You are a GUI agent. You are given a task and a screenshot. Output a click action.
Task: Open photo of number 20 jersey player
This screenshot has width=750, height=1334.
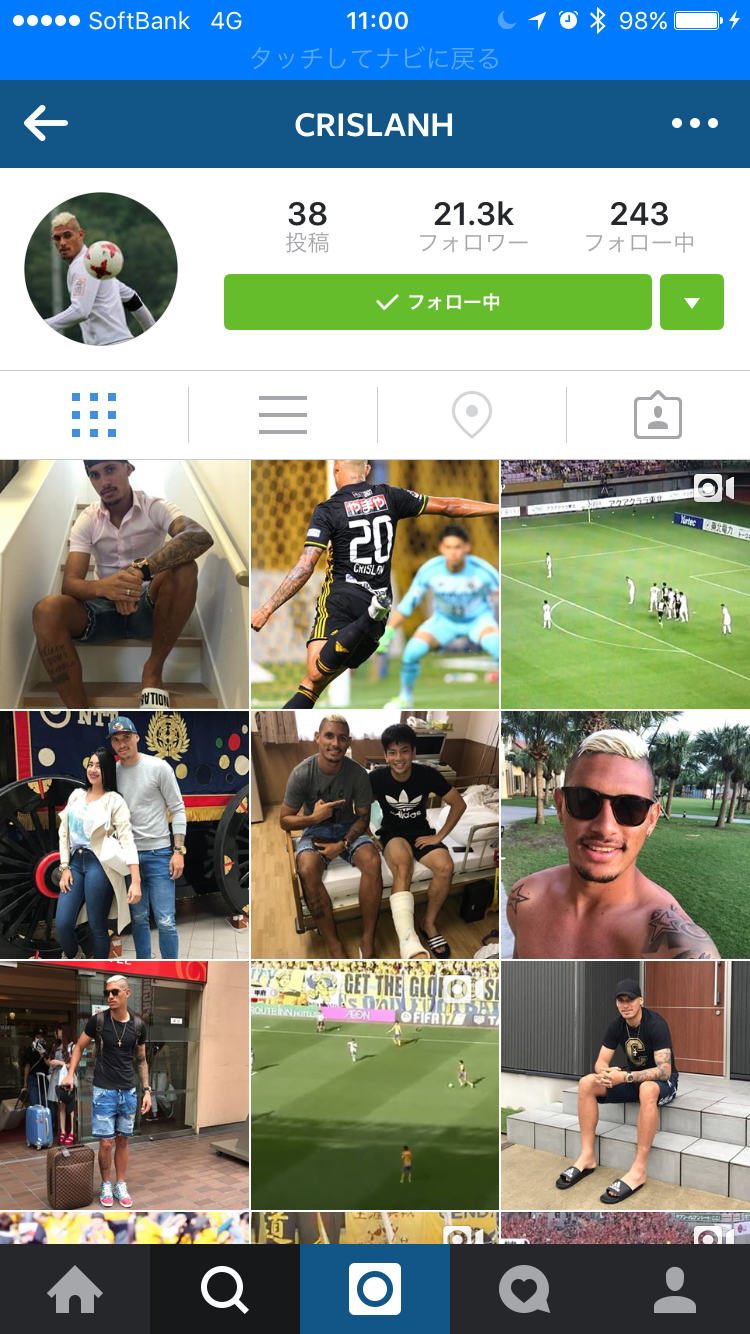tap(375, 585)
